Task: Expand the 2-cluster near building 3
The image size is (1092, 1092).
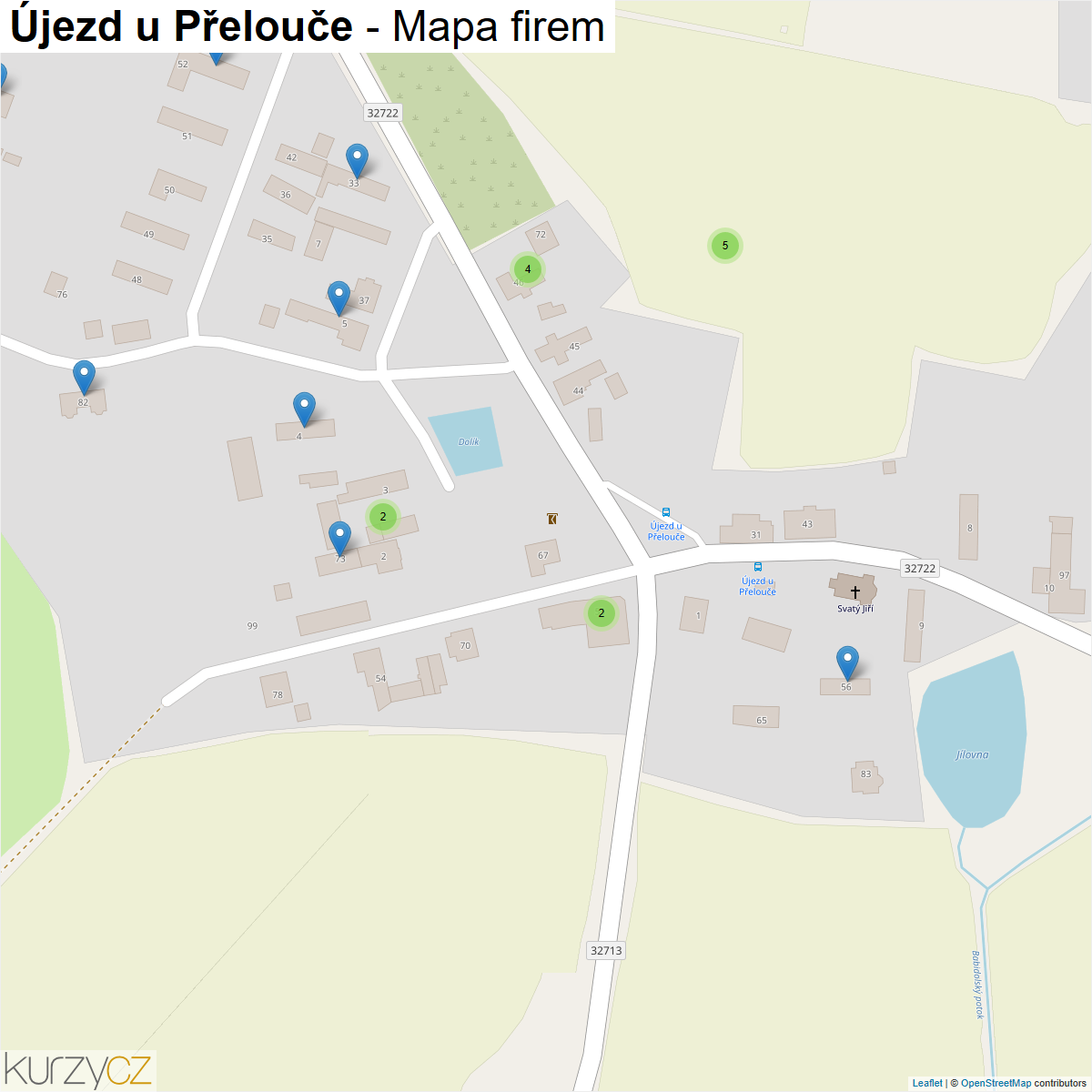Action: tap(383, 516)
